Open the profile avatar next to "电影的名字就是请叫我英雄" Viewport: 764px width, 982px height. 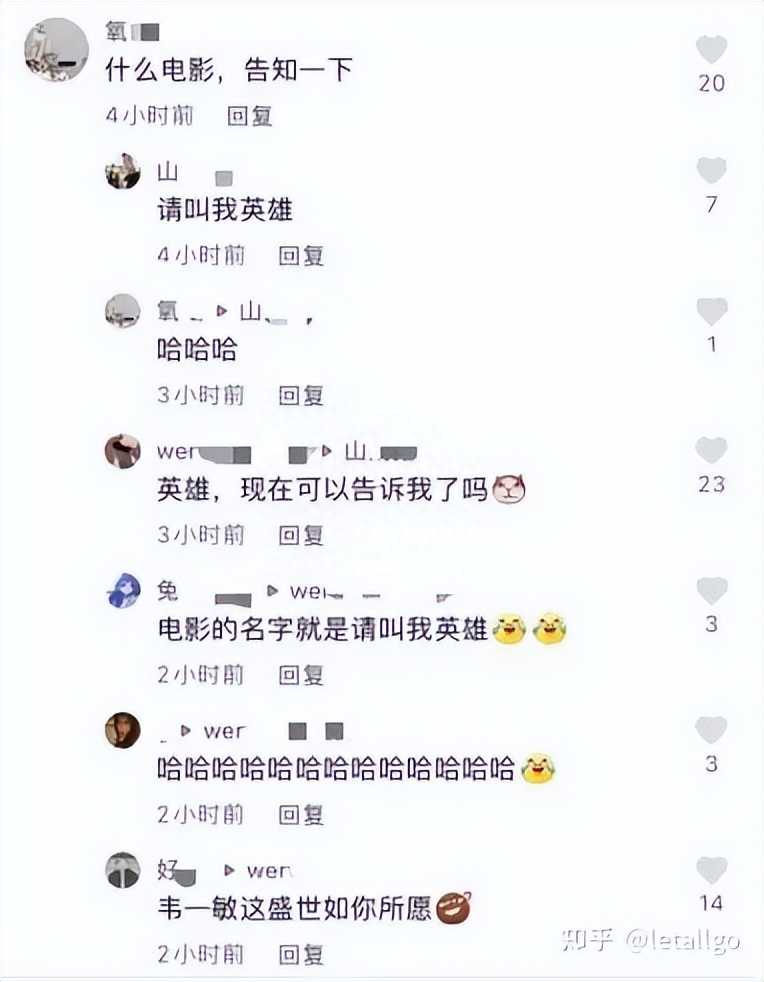point(123,591)
